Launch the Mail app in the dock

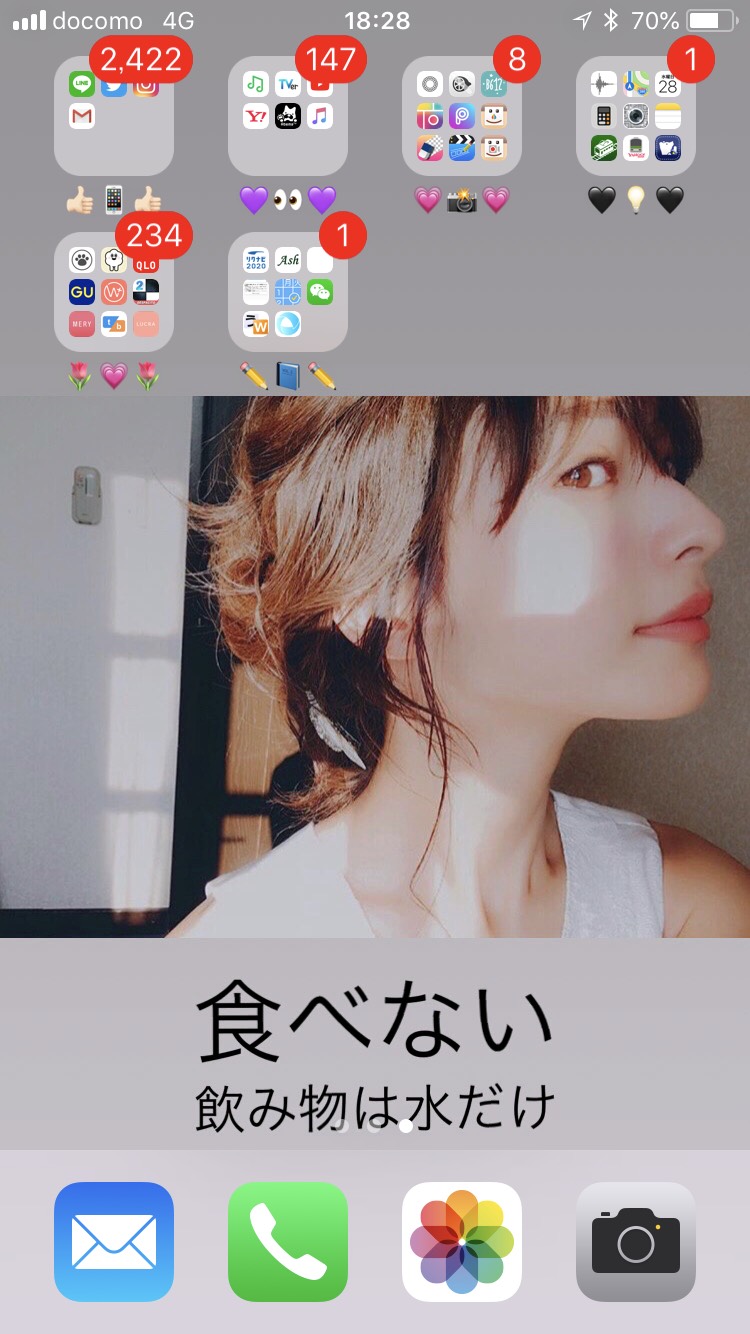[114, 1242]
